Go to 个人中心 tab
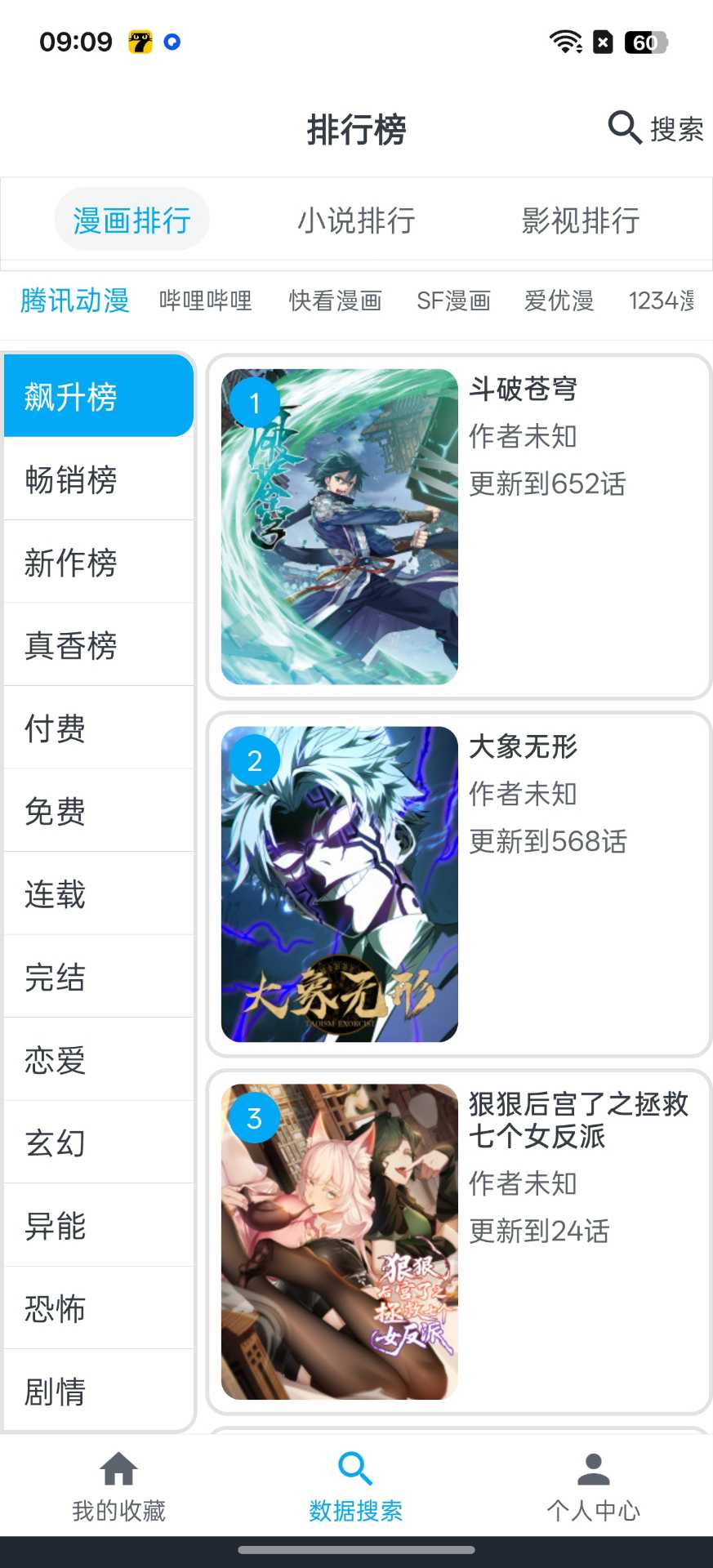The width and height of the screenshot is (713, 1568). click(593, 1488)
